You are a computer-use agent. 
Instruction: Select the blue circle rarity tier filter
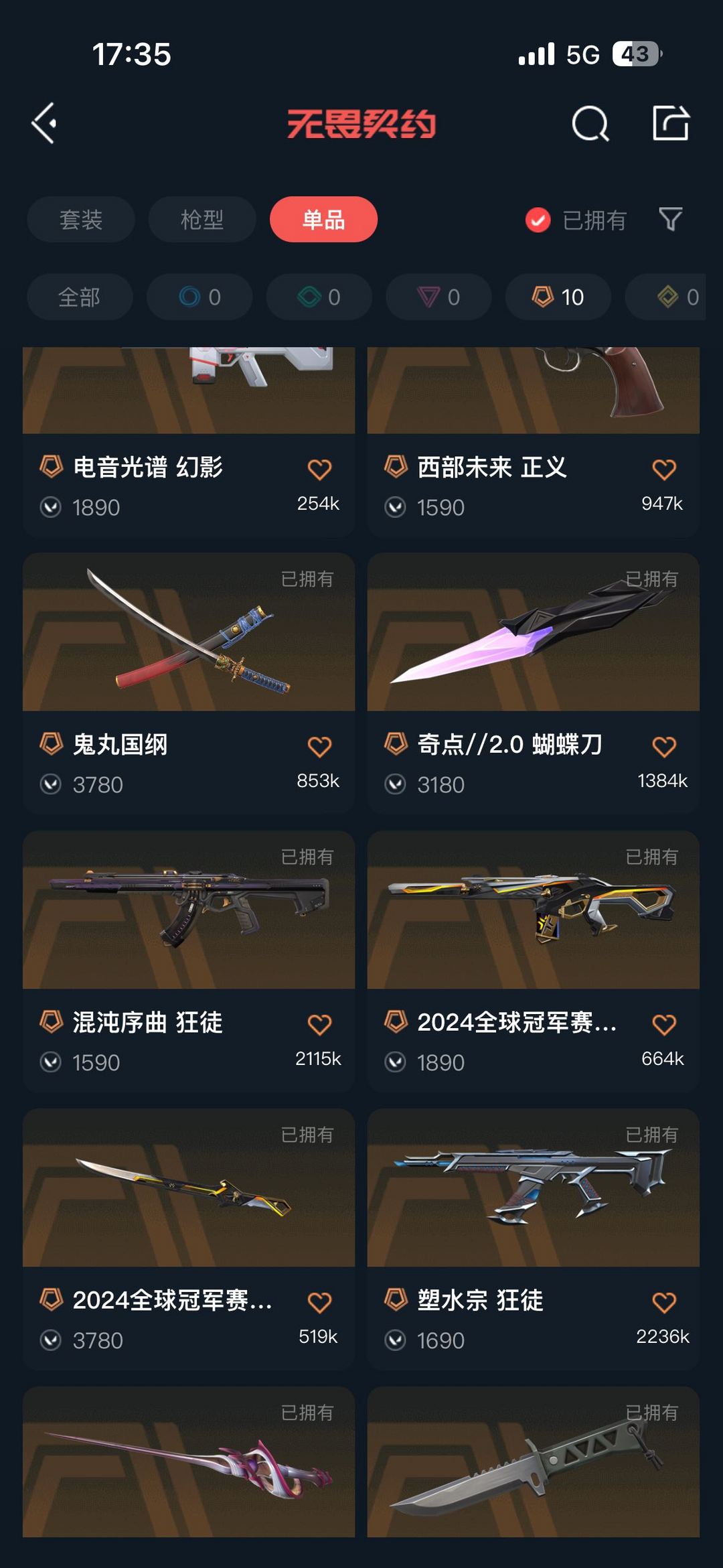[199, 297]
